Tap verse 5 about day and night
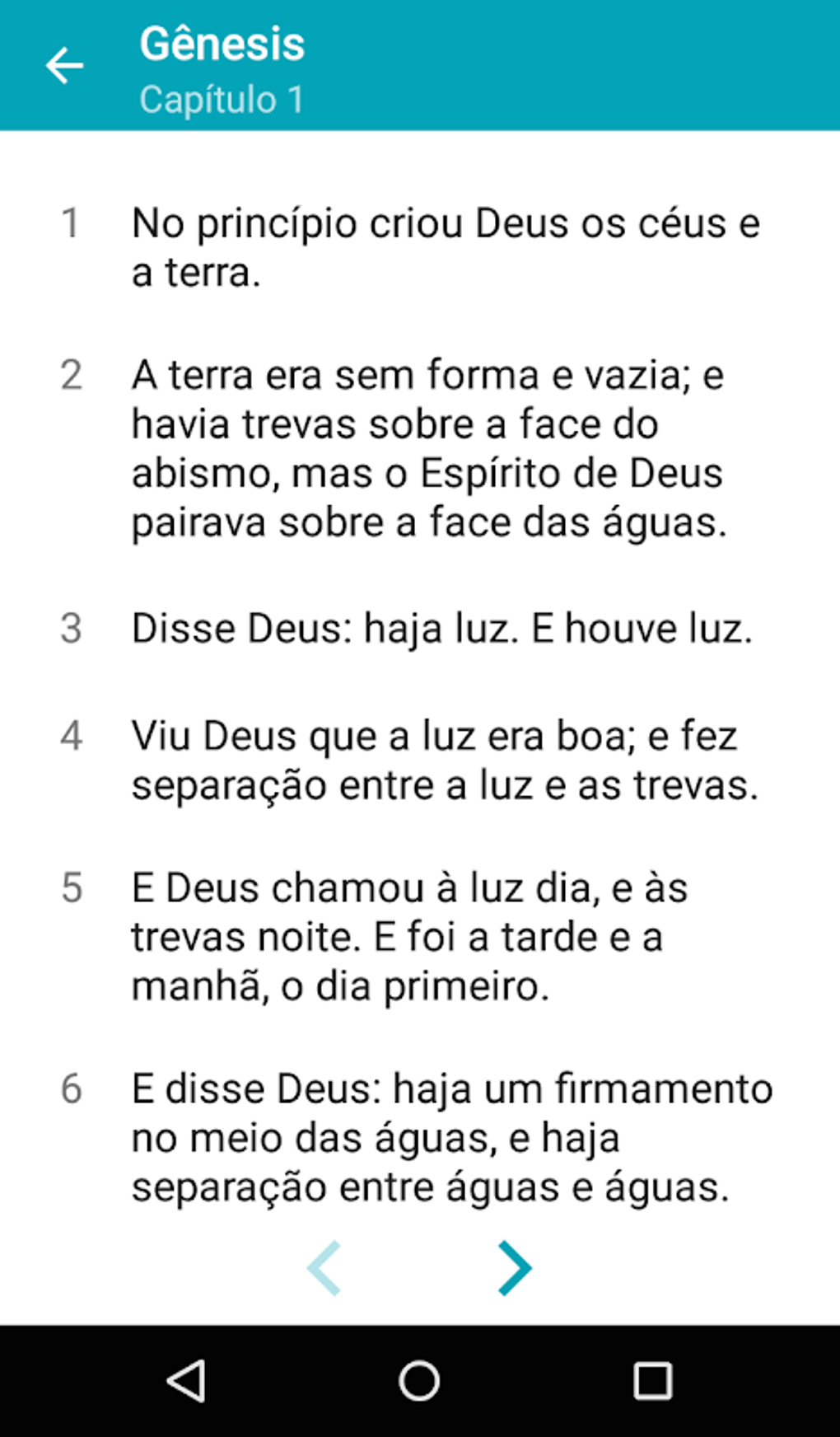The width and height of the screenshot is (840, 1437). 412,936
